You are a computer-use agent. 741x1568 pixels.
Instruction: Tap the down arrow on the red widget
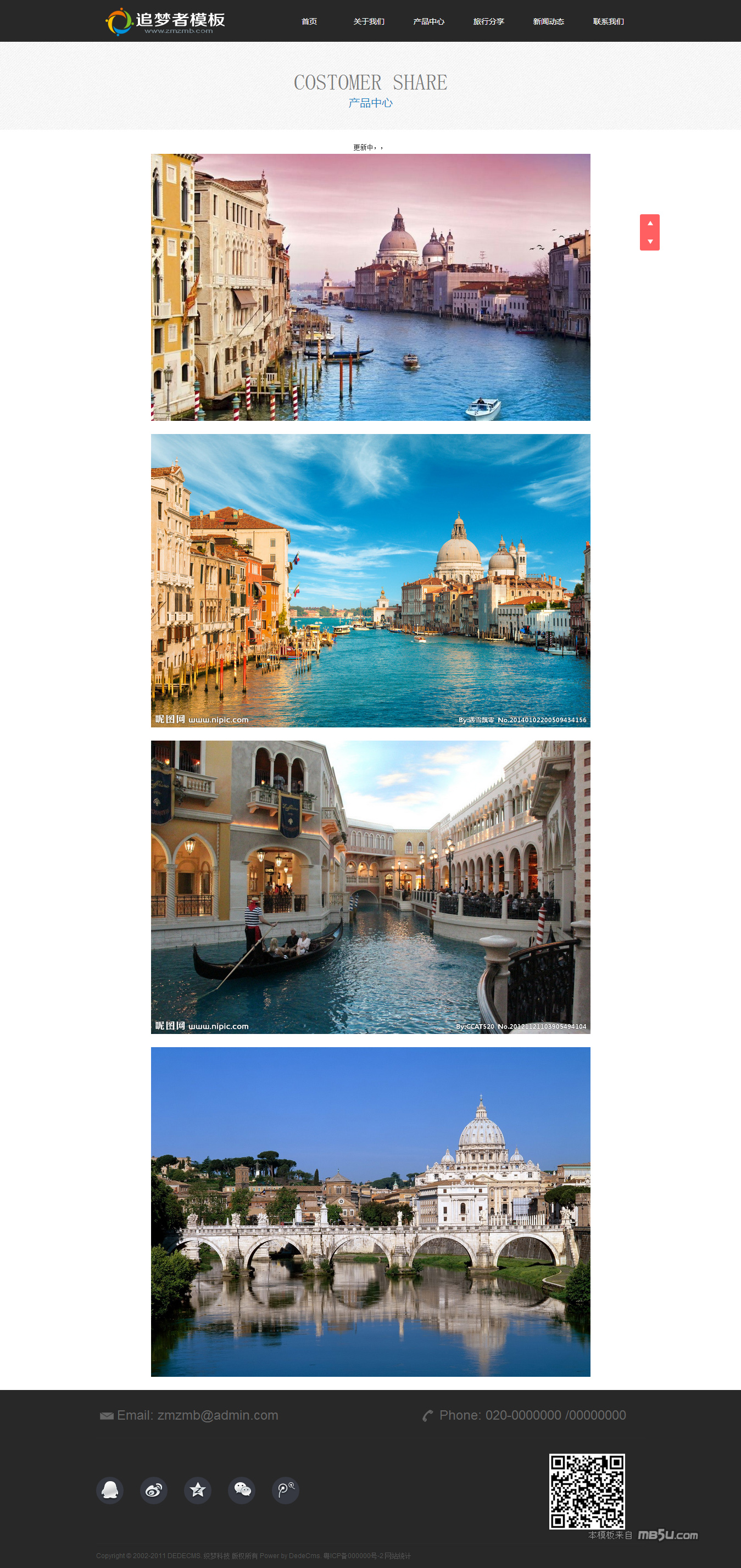click(650, 242)
